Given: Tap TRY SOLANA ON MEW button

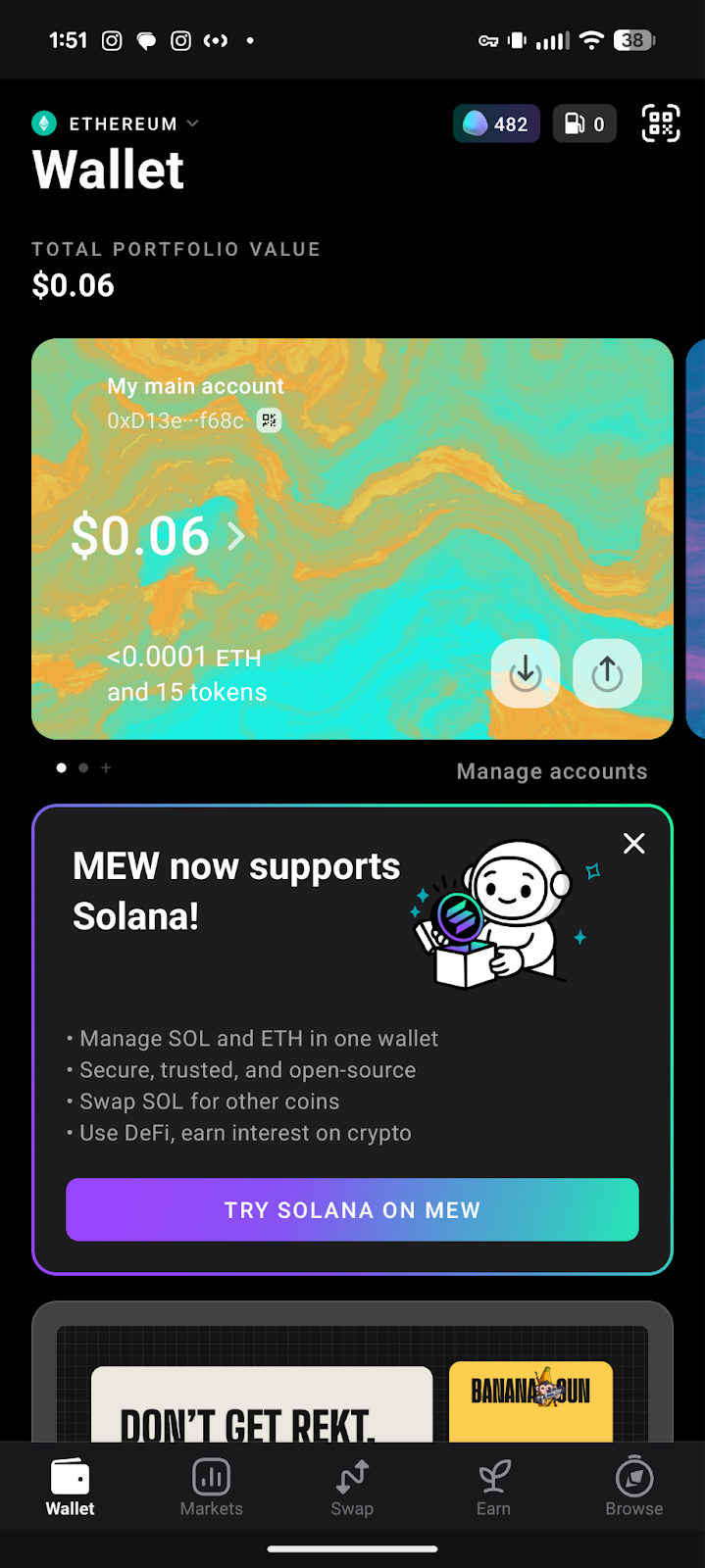Looking at the screenshot, I should tap(352, 1210).
